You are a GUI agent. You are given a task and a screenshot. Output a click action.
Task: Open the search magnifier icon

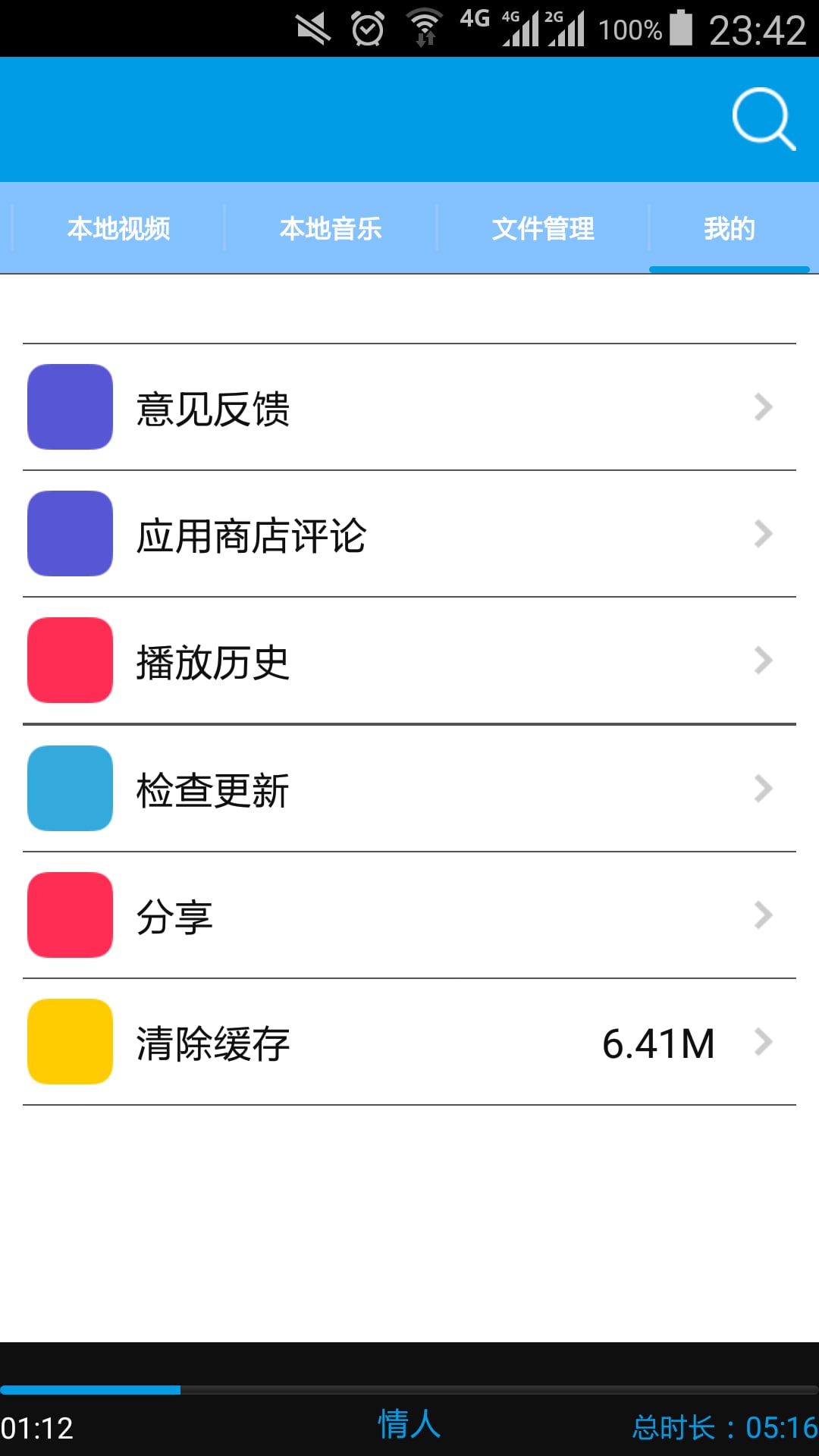pos(762,120)
